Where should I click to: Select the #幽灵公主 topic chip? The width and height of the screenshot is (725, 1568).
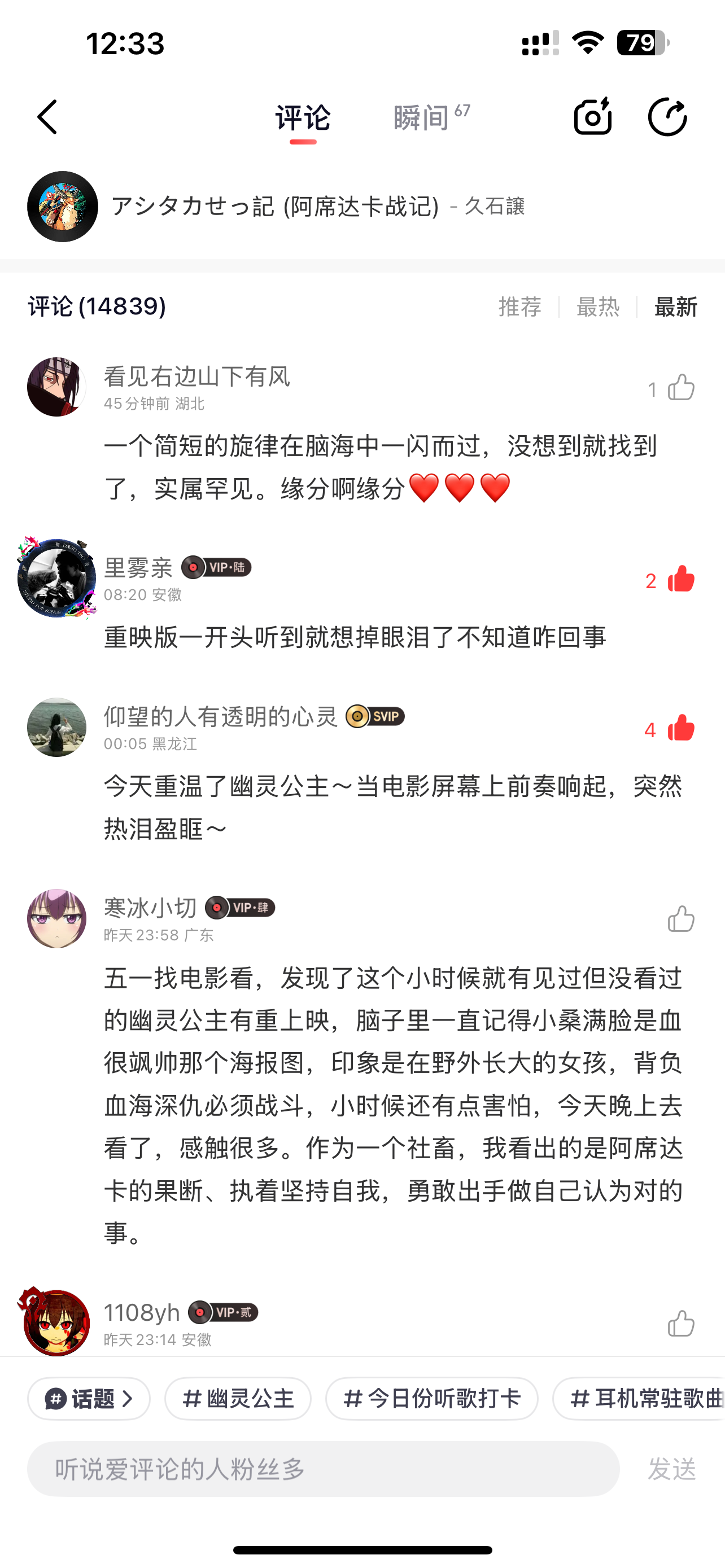tap(238, 1398)
